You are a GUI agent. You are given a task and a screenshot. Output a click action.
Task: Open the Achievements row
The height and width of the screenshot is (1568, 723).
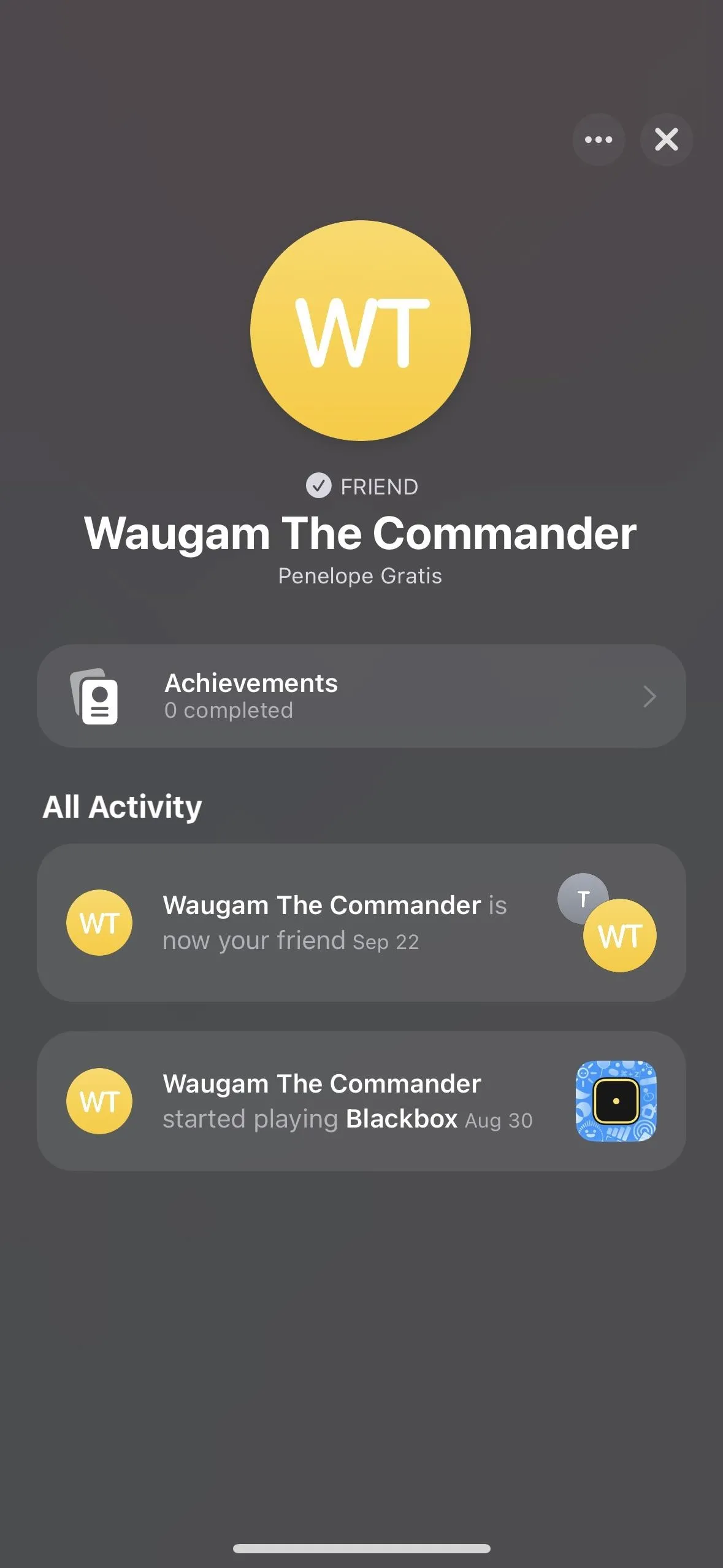pyautogui.click(x=361, y=696)
